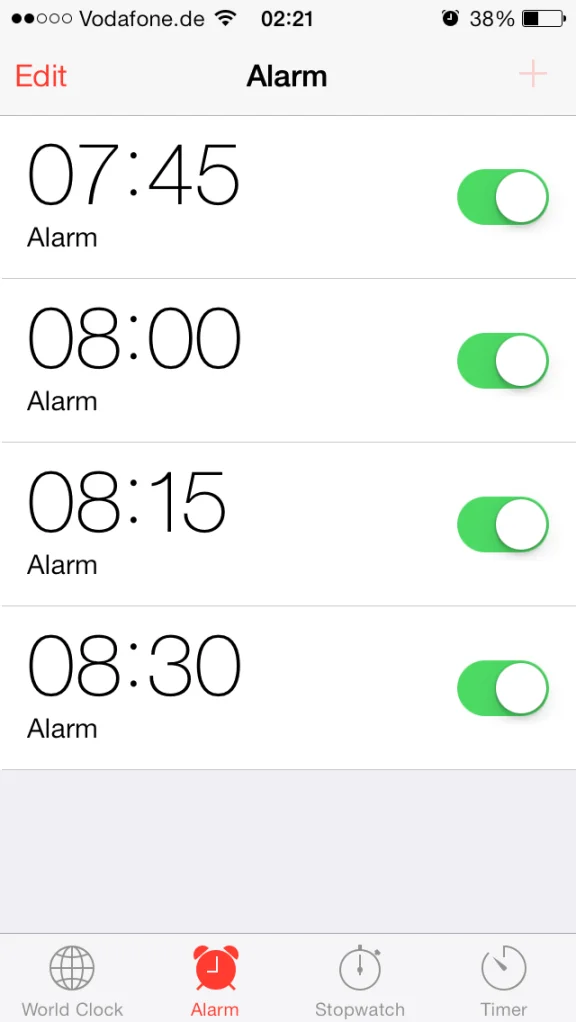Turn off the 08:00 alarm switch

[x=503, y=360]
